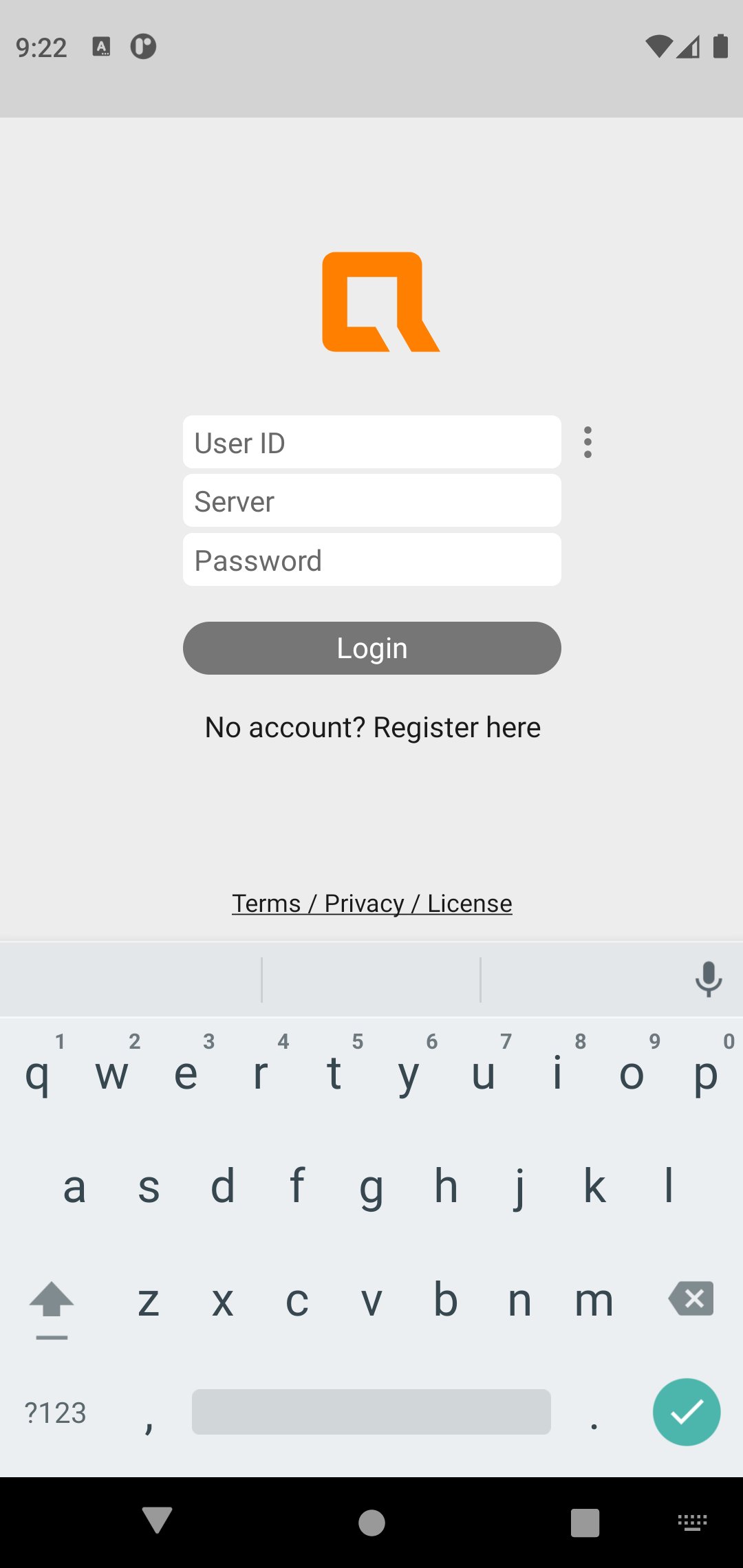The image size is (743, 1568).
Task: Open recent apps with the square button
Action: point(585,1521)
